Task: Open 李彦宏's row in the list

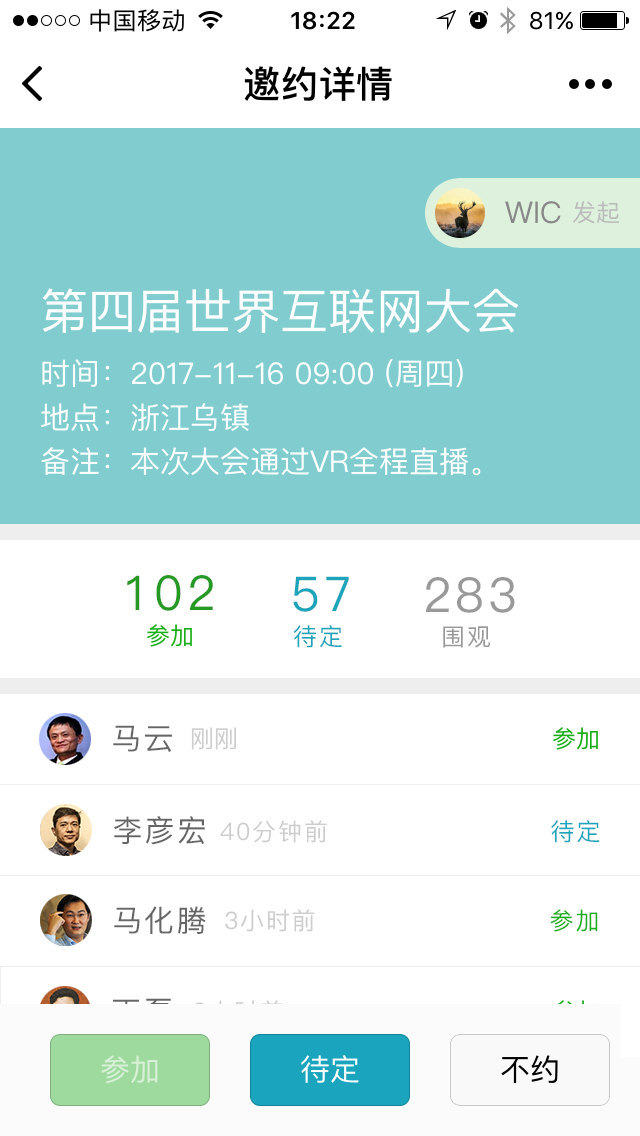Action: [320, 830]
